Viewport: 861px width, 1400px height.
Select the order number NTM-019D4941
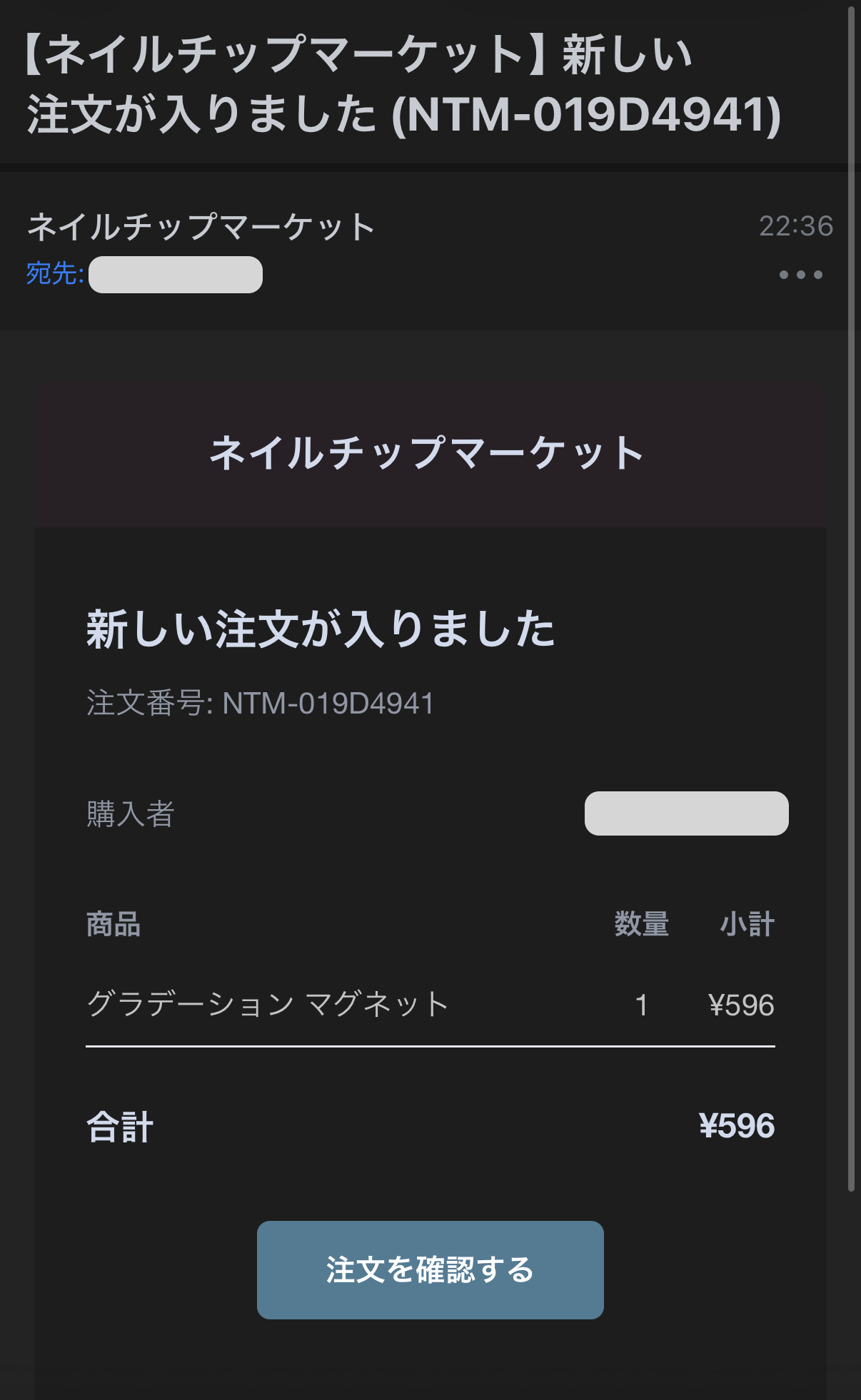pyautogui.click(x=262, y=704)
